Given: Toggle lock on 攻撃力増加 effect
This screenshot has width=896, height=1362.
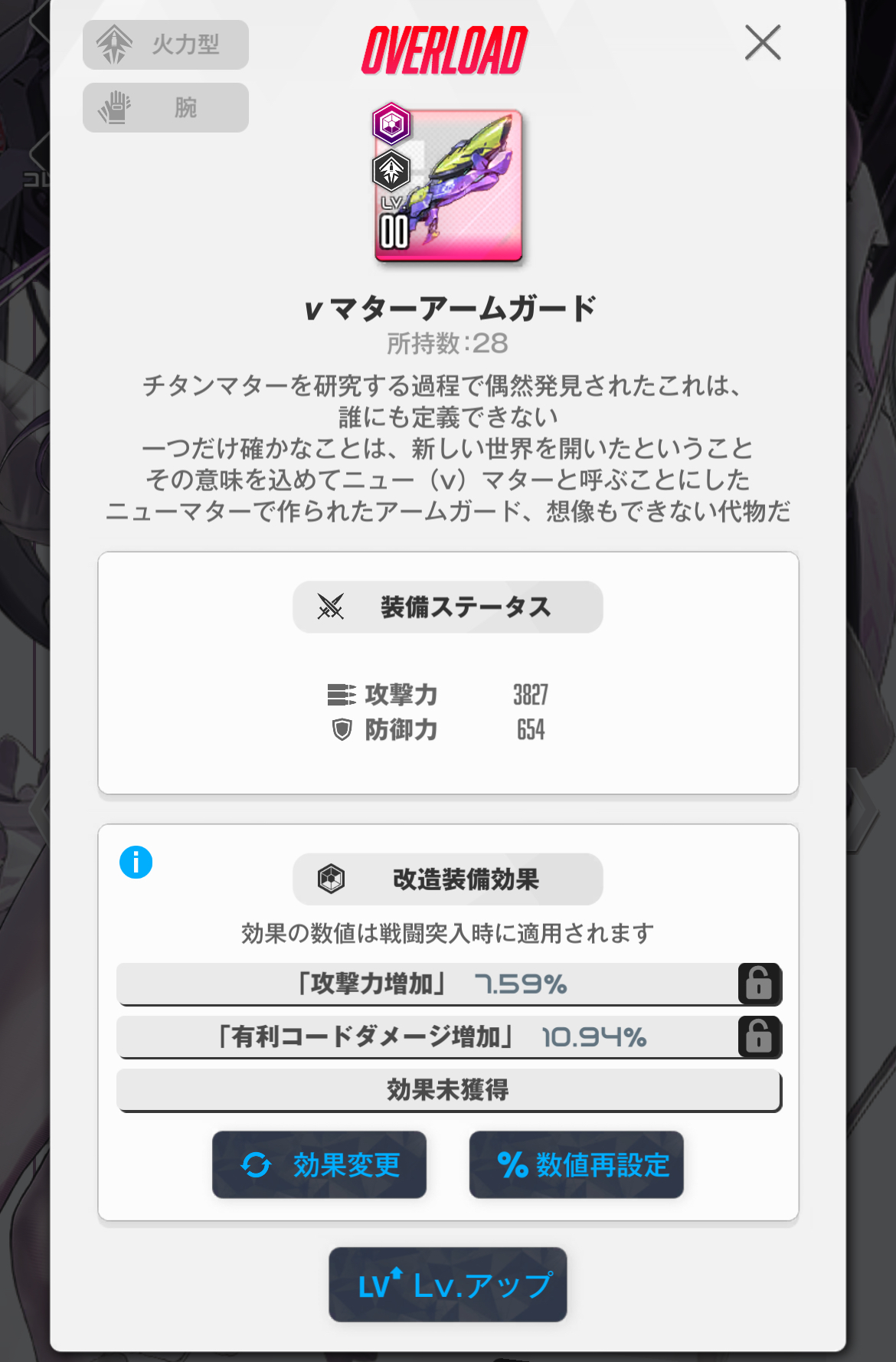Looking at the screenshot, I should click(758, 984).
